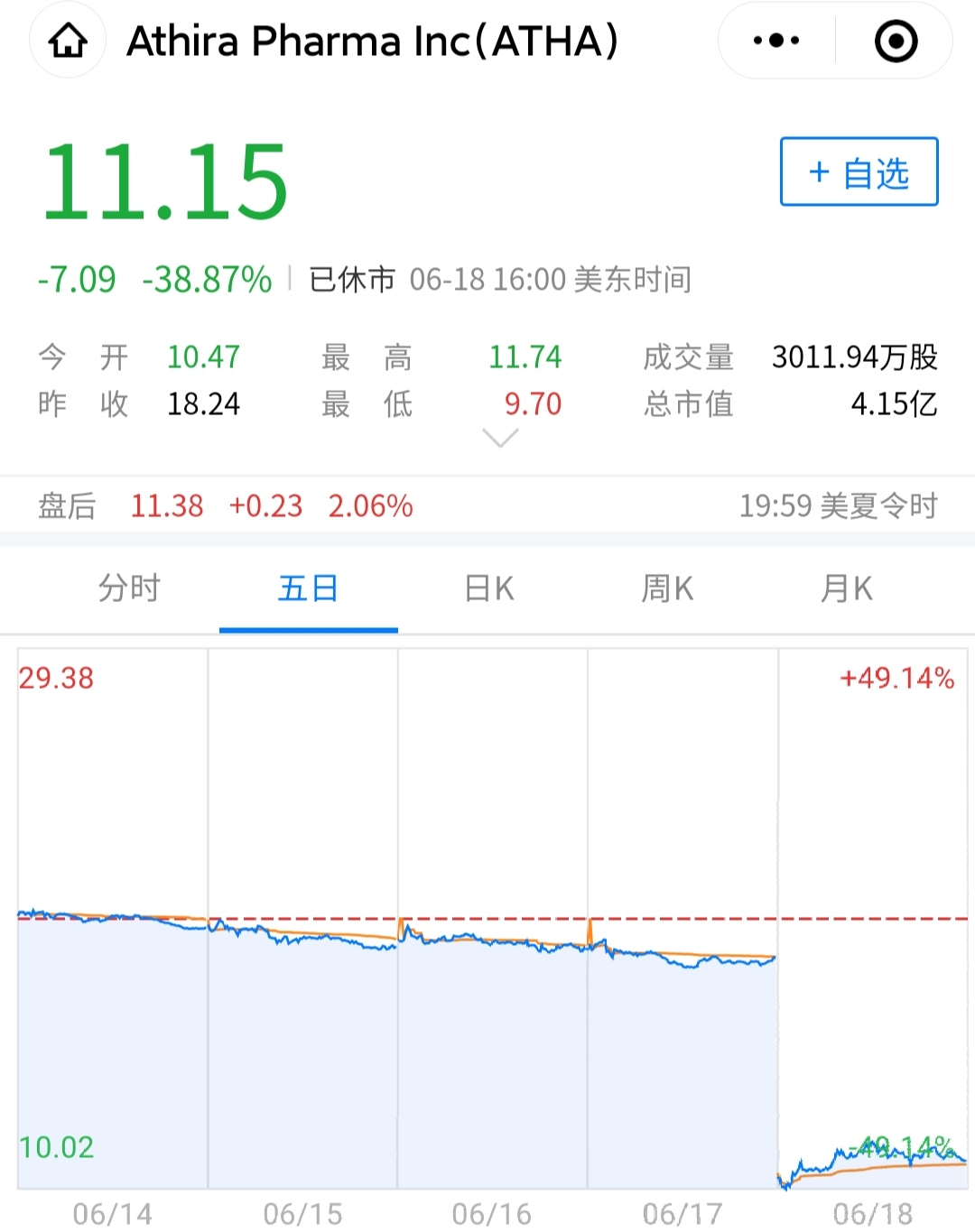
Task: Close the mini program with the circle icon
Action: pyautogui.click(x=896, y=41)
